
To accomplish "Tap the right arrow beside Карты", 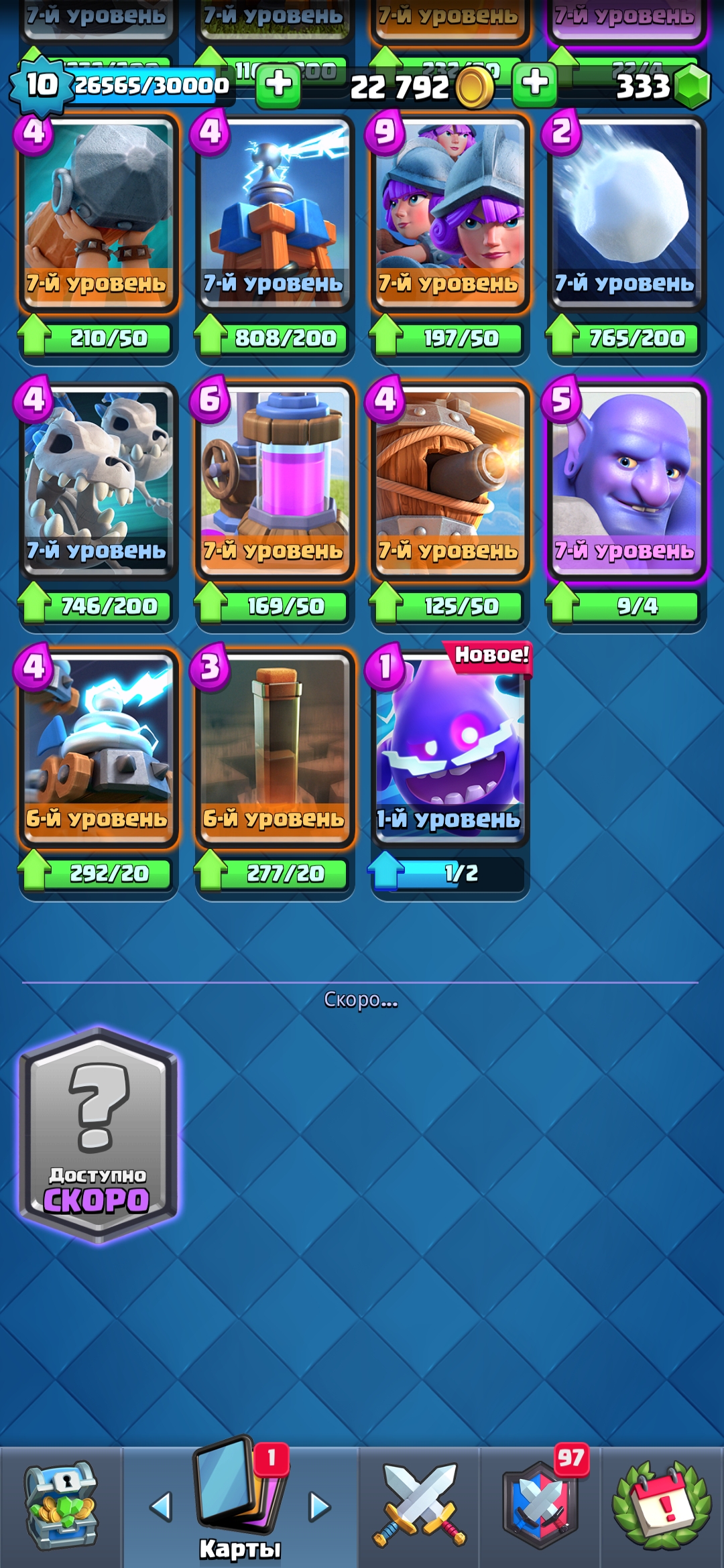I will (x=319, y=1506).
